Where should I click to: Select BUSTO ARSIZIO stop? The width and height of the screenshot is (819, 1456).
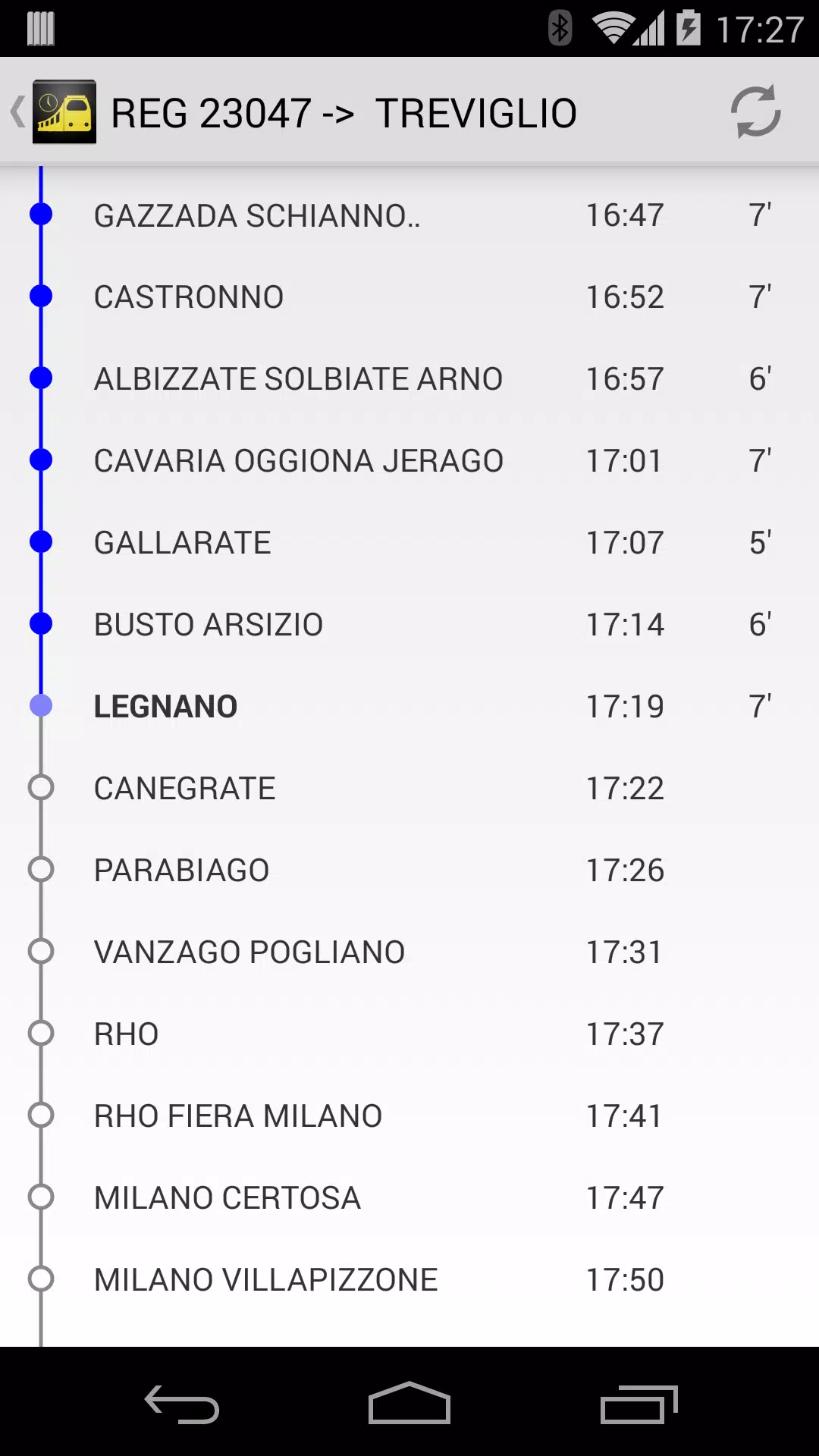[x=409, y=625]
